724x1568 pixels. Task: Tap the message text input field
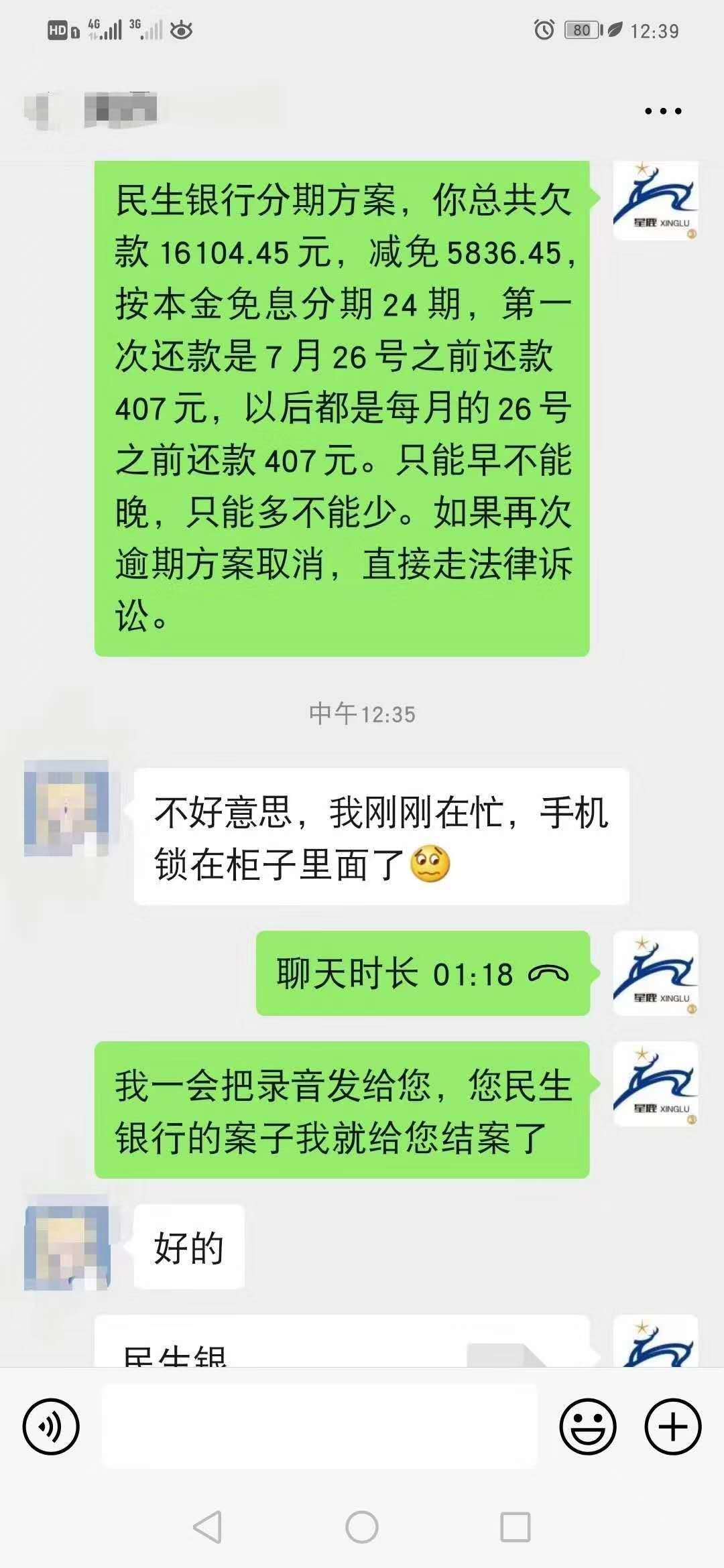pos(320,1425)
